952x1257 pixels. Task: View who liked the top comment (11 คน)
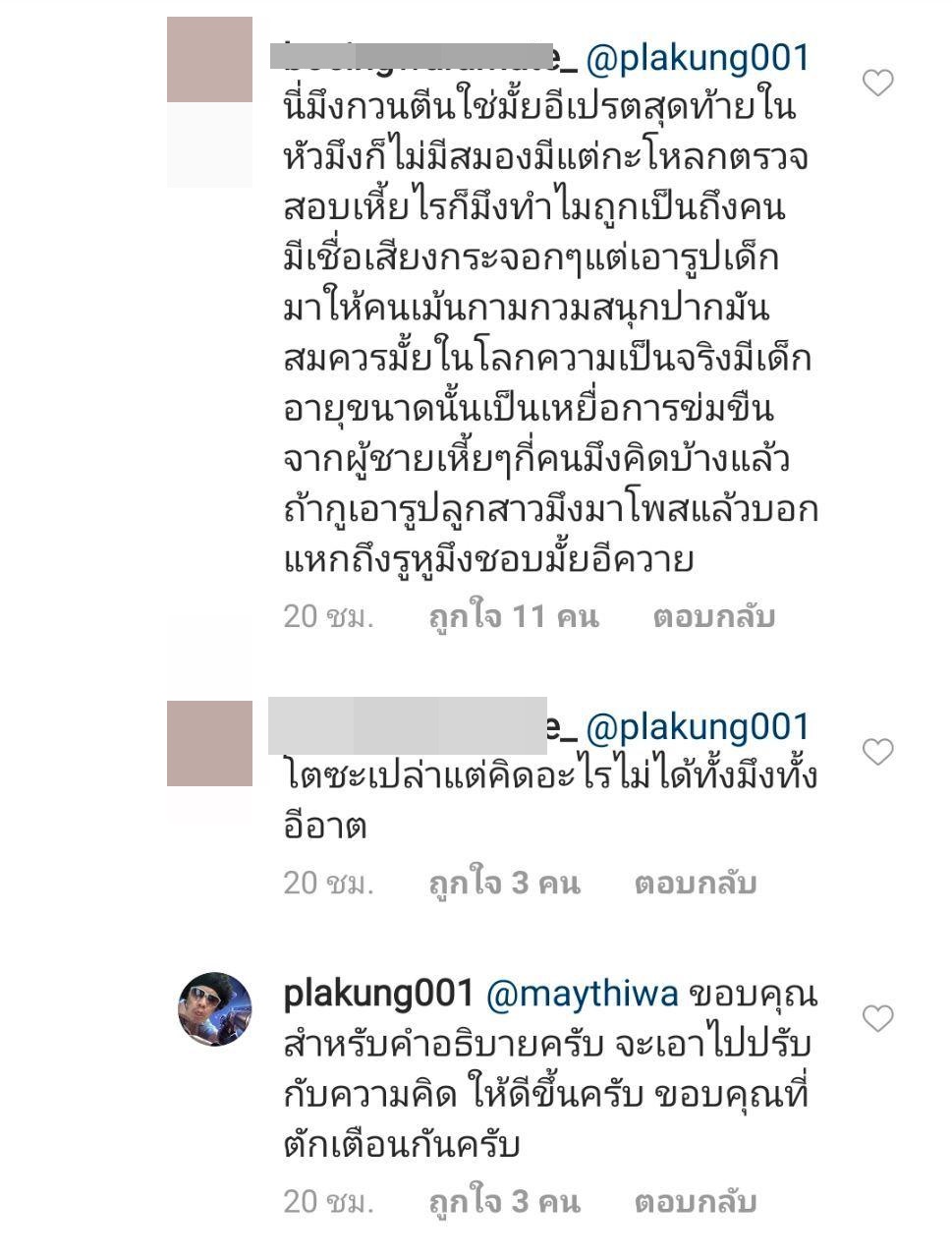tap(514, 617)
